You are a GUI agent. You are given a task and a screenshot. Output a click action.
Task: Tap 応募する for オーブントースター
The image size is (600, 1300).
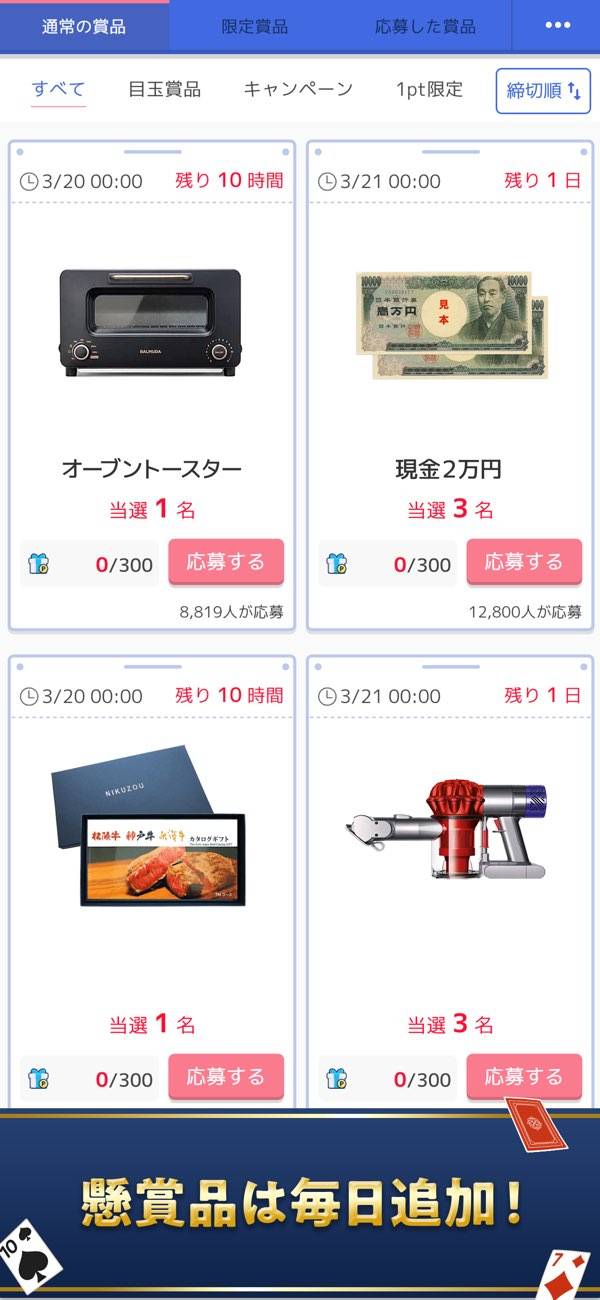click(x=226, y=562)
